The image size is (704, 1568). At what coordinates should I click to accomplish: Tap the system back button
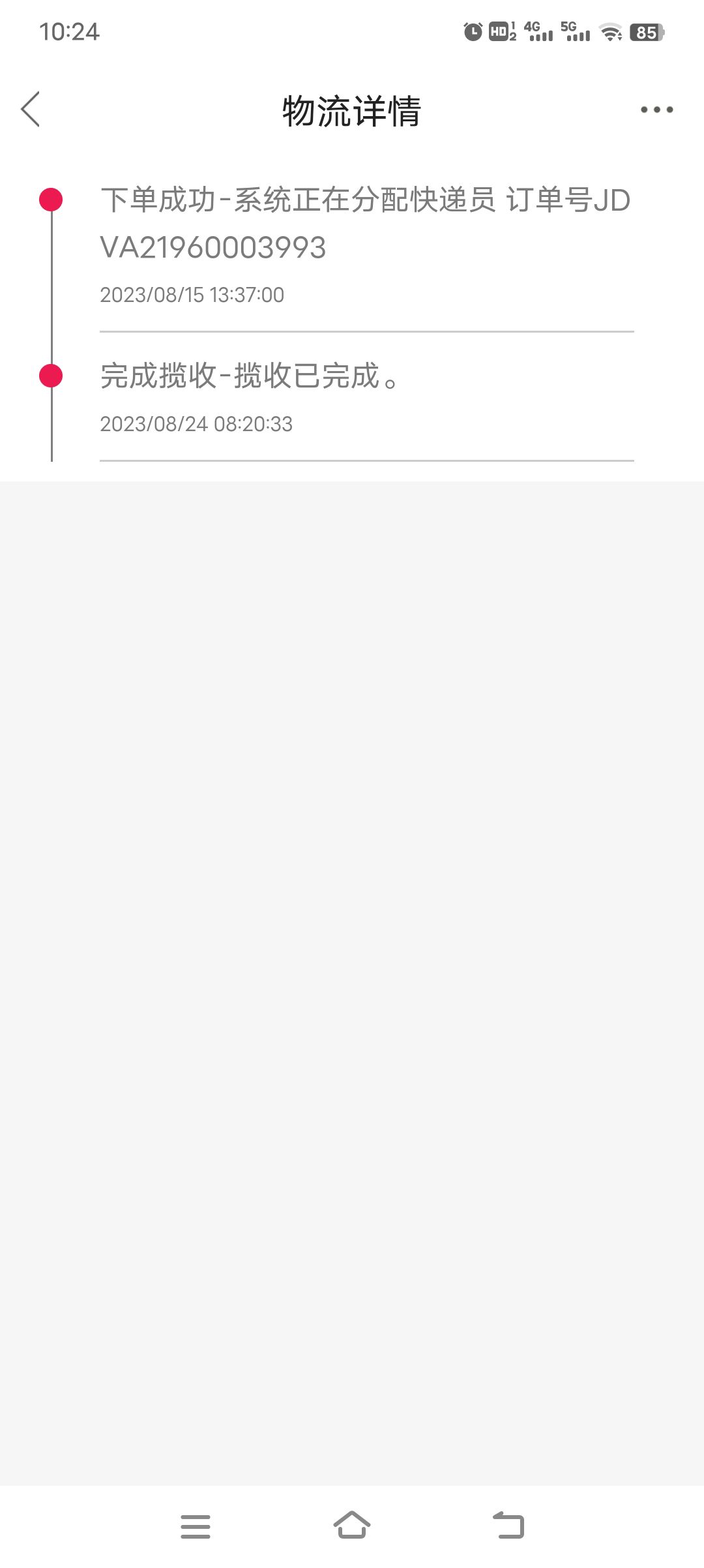(x=508, y=1525)
